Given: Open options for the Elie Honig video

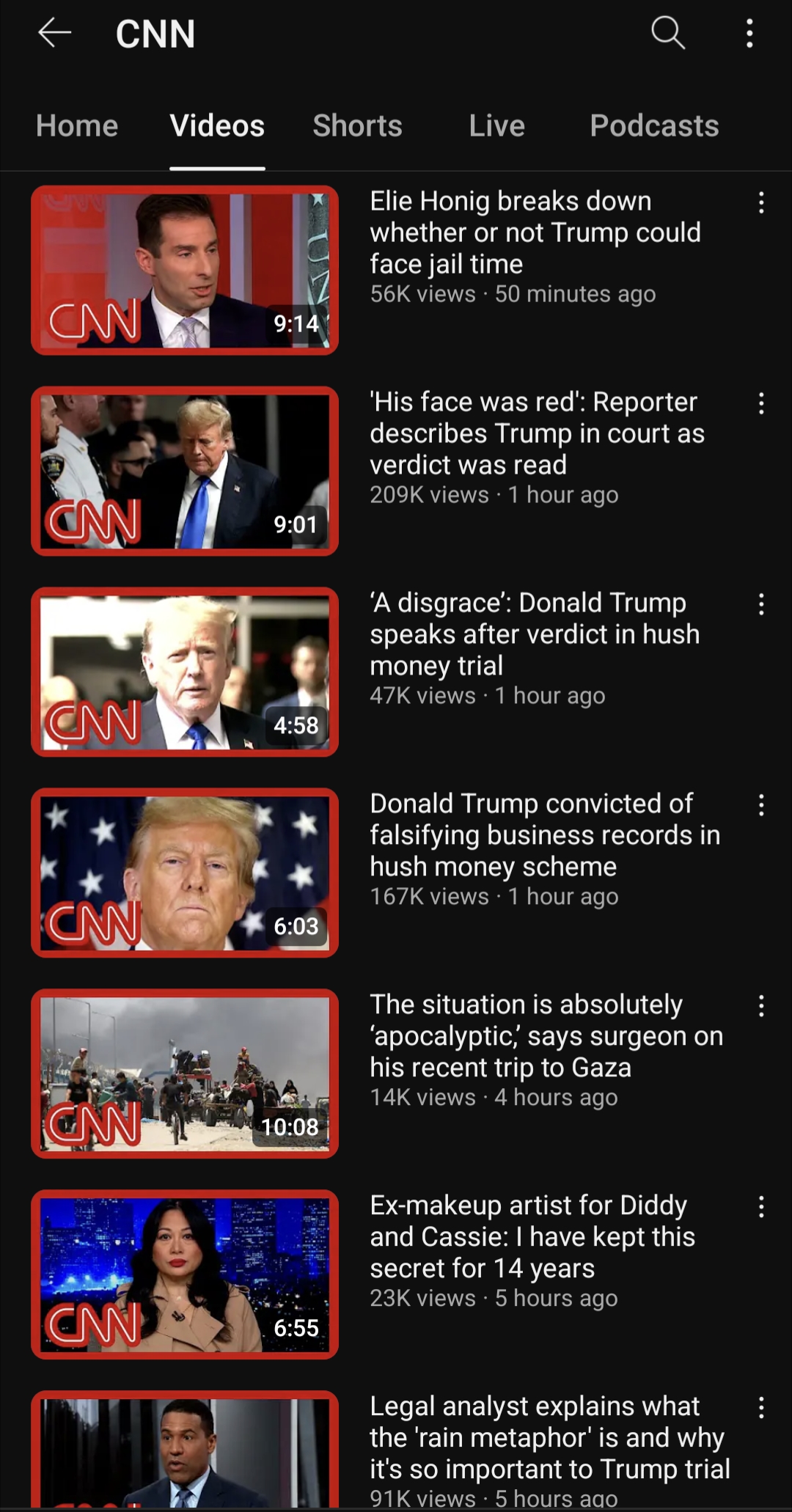Looking at the screenshot, I should (761, 202).
